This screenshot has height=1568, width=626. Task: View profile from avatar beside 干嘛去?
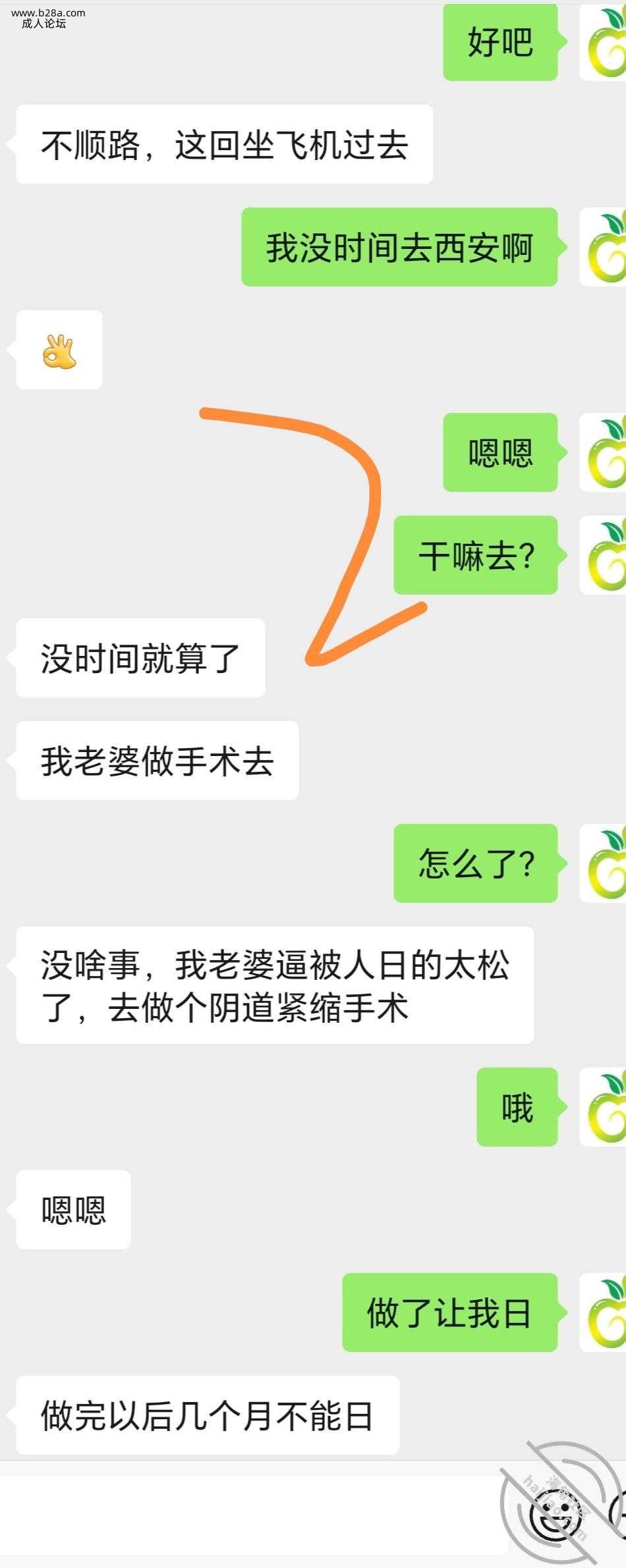click(604, 556)
